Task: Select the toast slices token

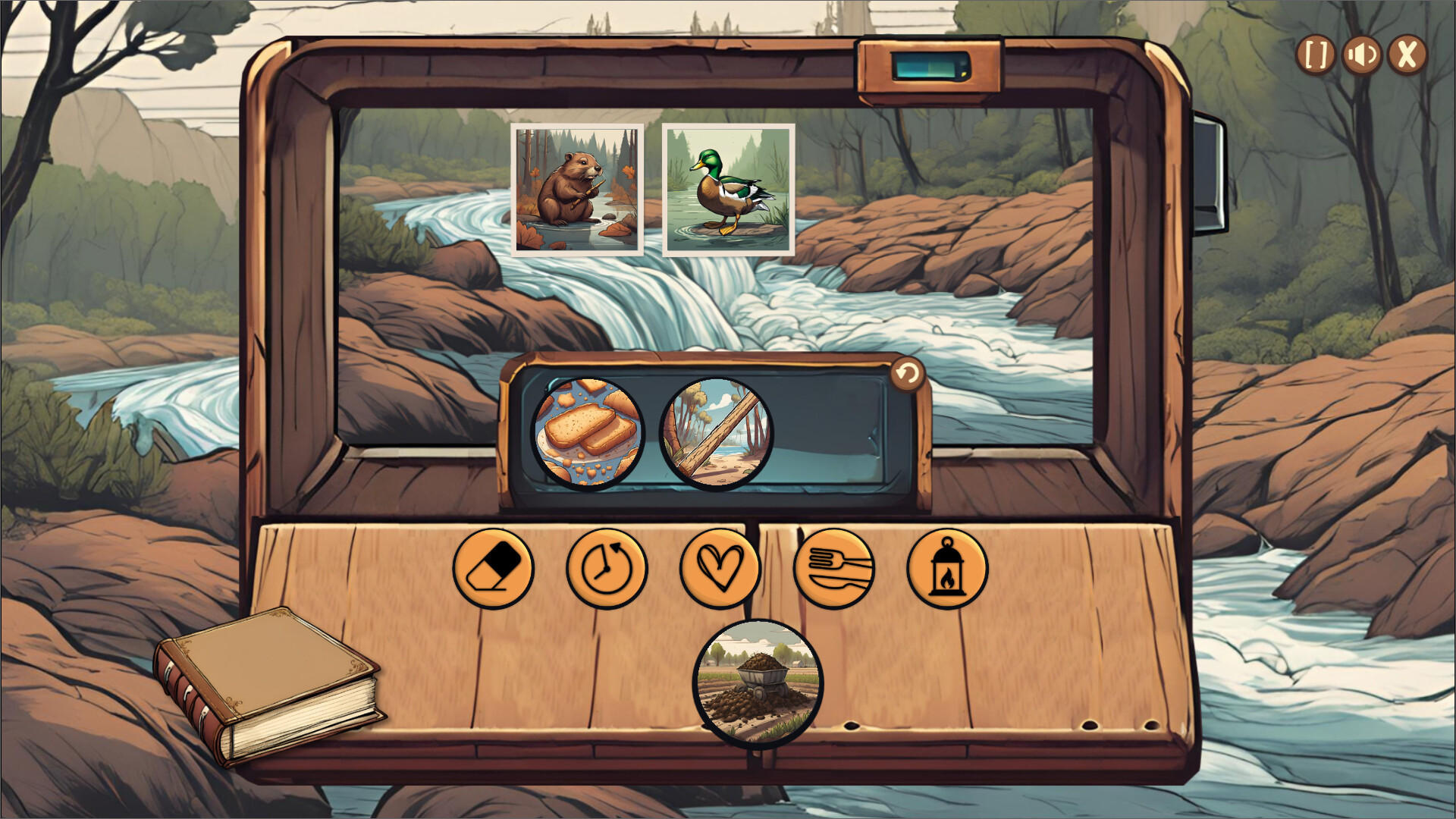Action: click(x=588, y=434)
